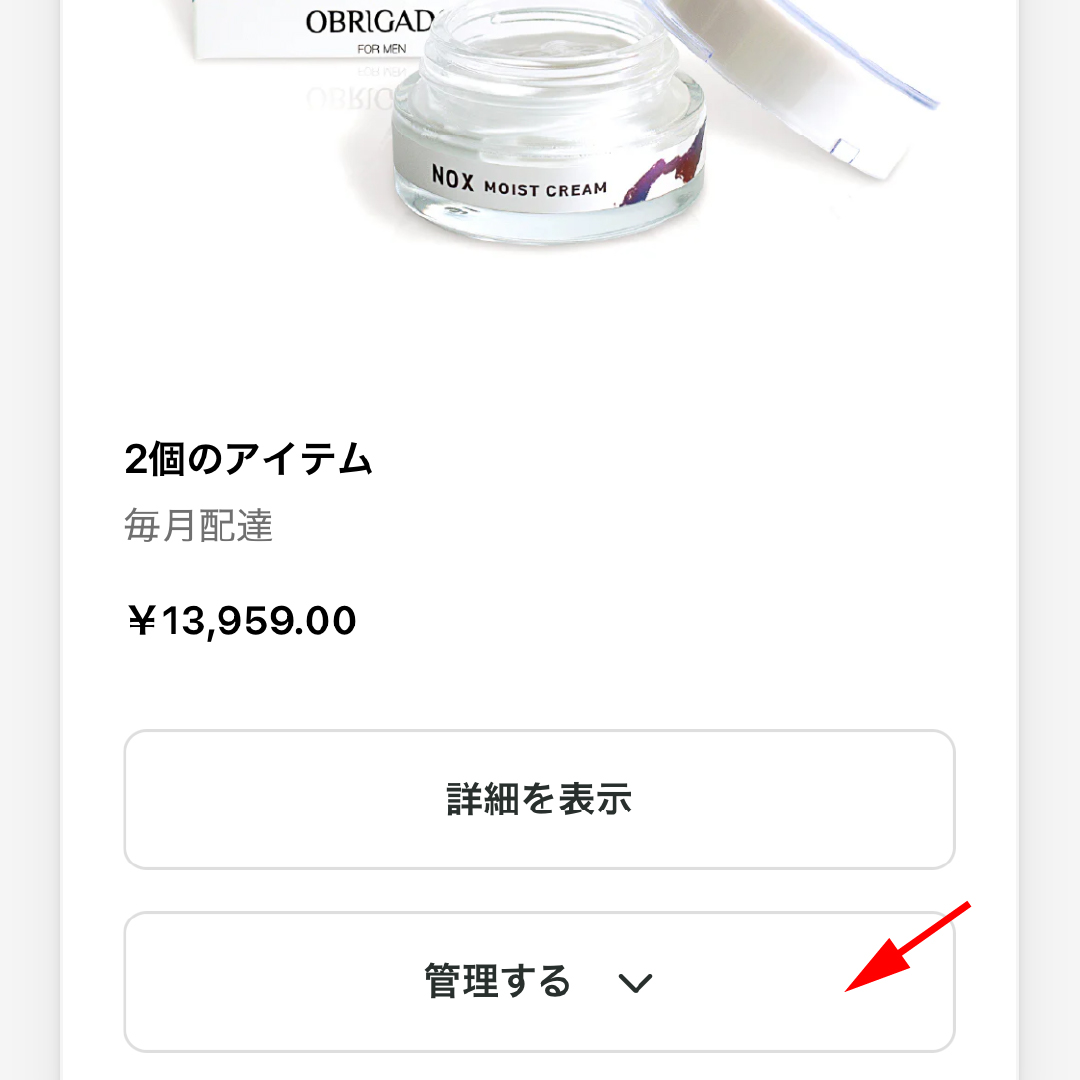Expand the 管理する dropdown
Screen dimensions: 1080x1080
[539, 981]
